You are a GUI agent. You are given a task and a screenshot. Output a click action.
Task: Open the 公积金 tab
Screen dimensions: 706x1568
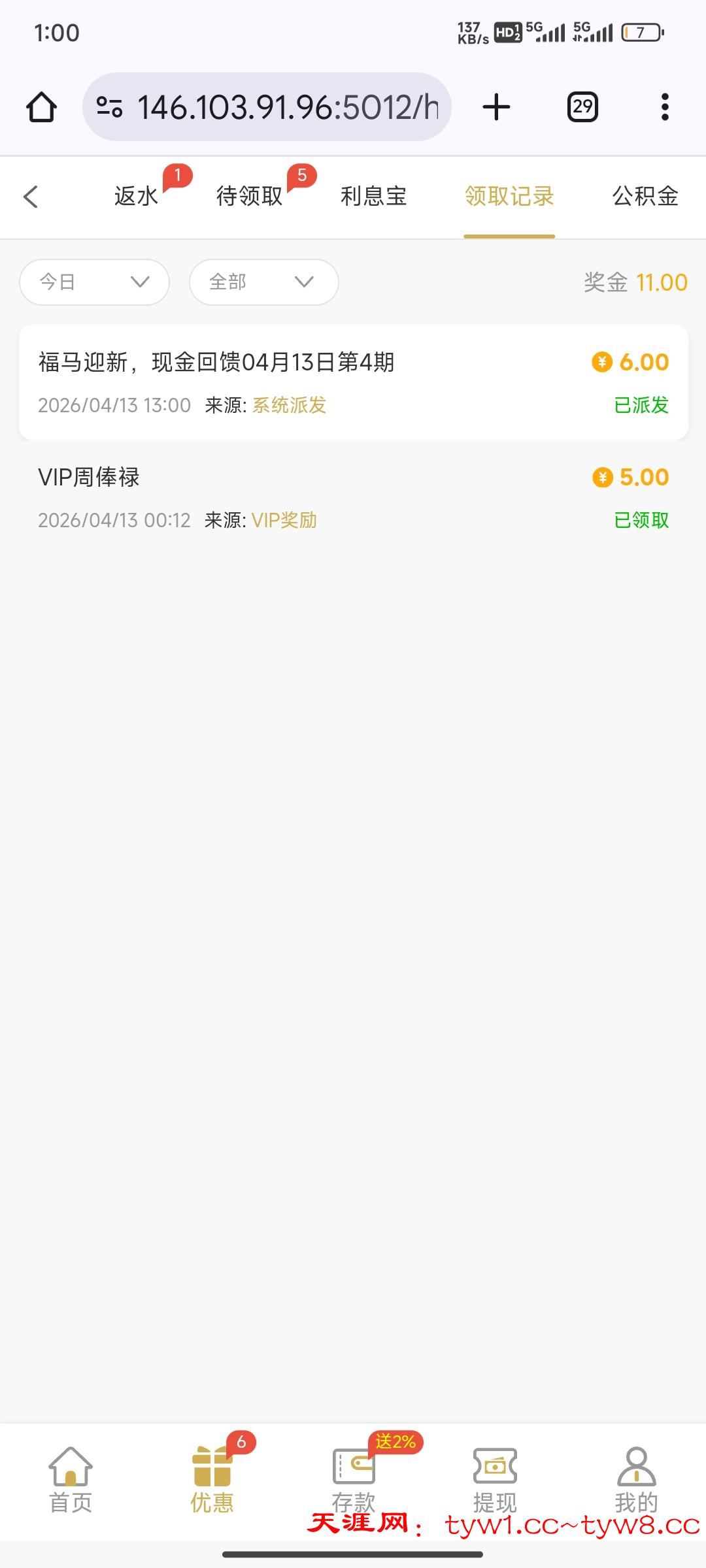(x=645, y=196)
